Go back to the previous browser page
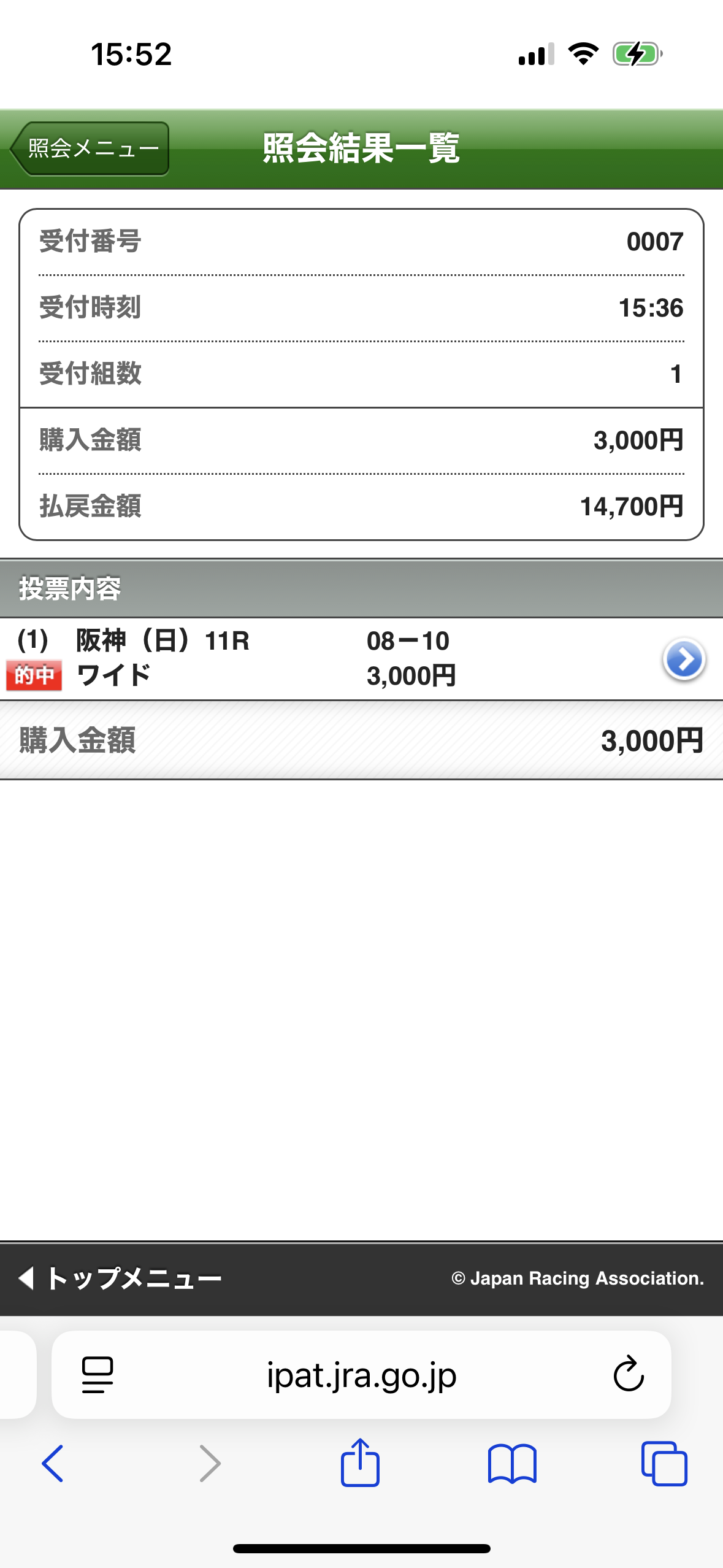This screenshot has height=1568, width=723. click(53, 1464)
